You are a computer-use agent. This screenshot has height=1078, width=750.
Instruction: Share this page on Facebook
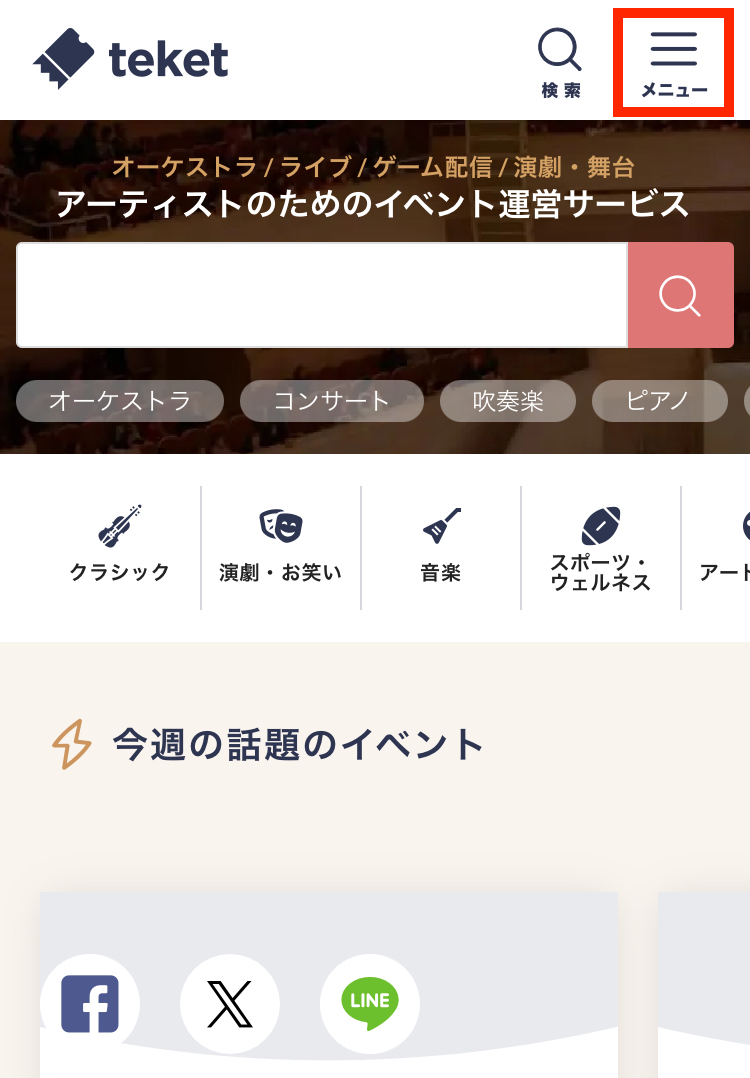coord(90,1004)
